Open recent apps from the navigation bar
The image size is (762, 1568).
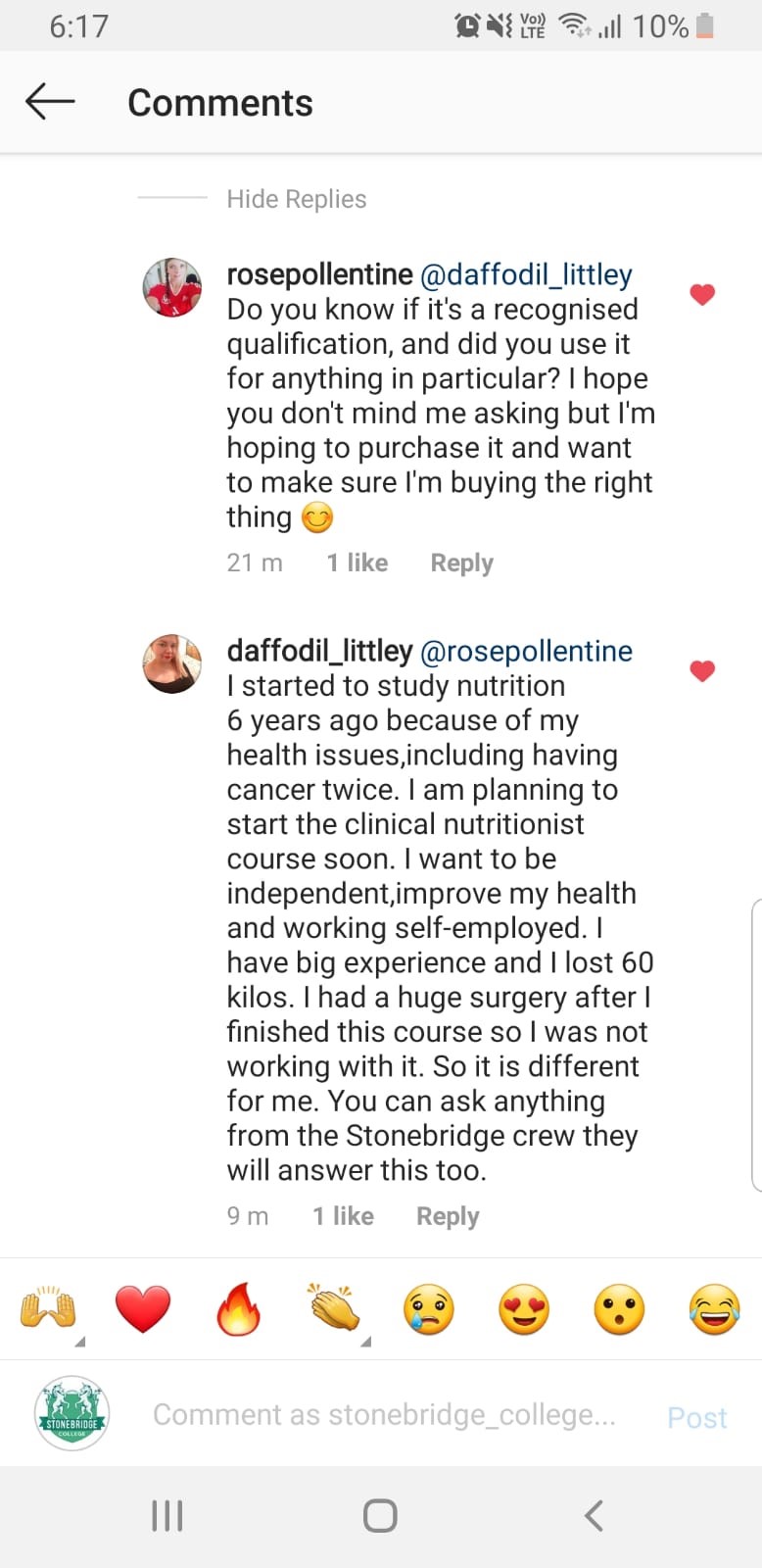point(167,1516)
